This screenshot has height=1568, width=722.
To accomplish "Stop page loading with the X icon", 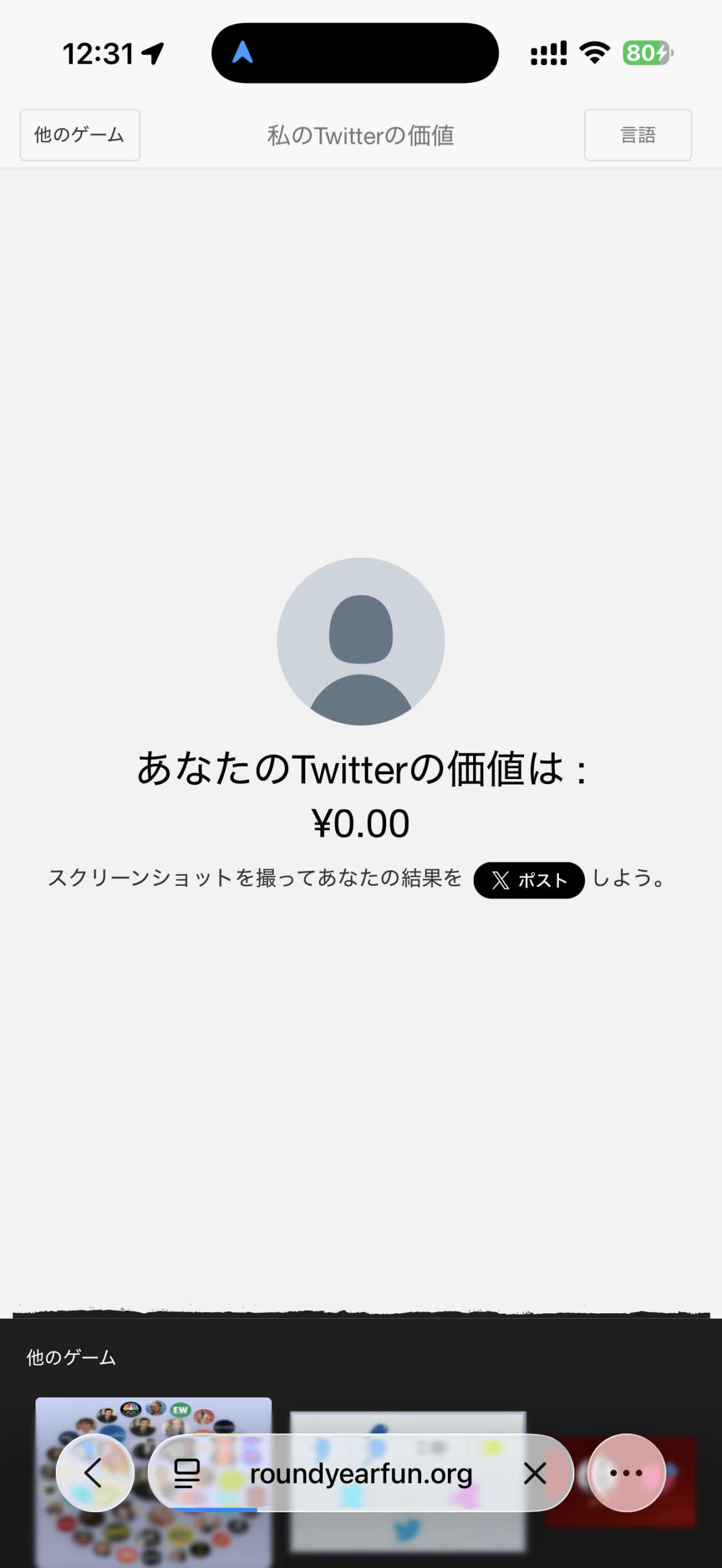I will pyautogui.click(x=534, y=1472).
